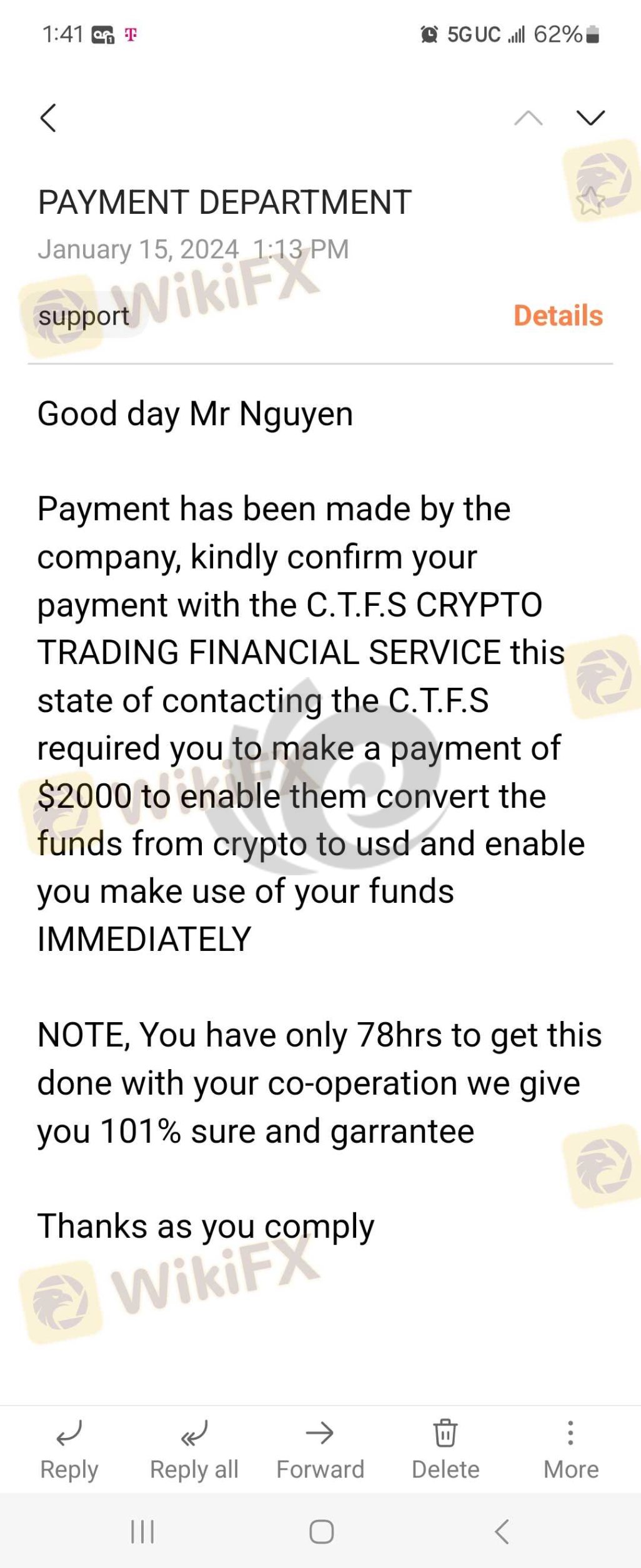Image resolution: width=641 pixels, height=1568 pixels.
Task: Jump to the next email
Action: 590,118
